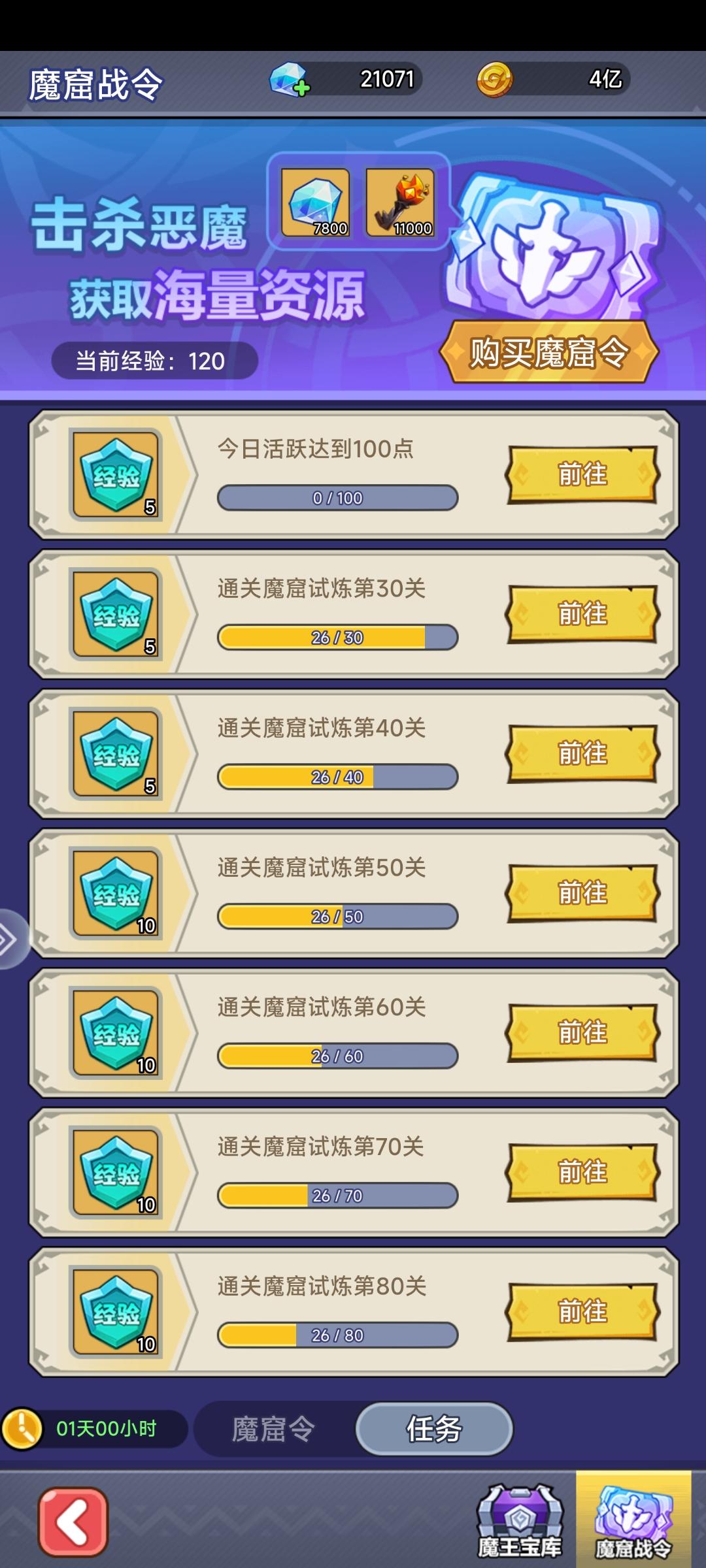Tap the 26/40 progress bar
The width and height of the screenshot is (706, 1568).
coord(338,777)
